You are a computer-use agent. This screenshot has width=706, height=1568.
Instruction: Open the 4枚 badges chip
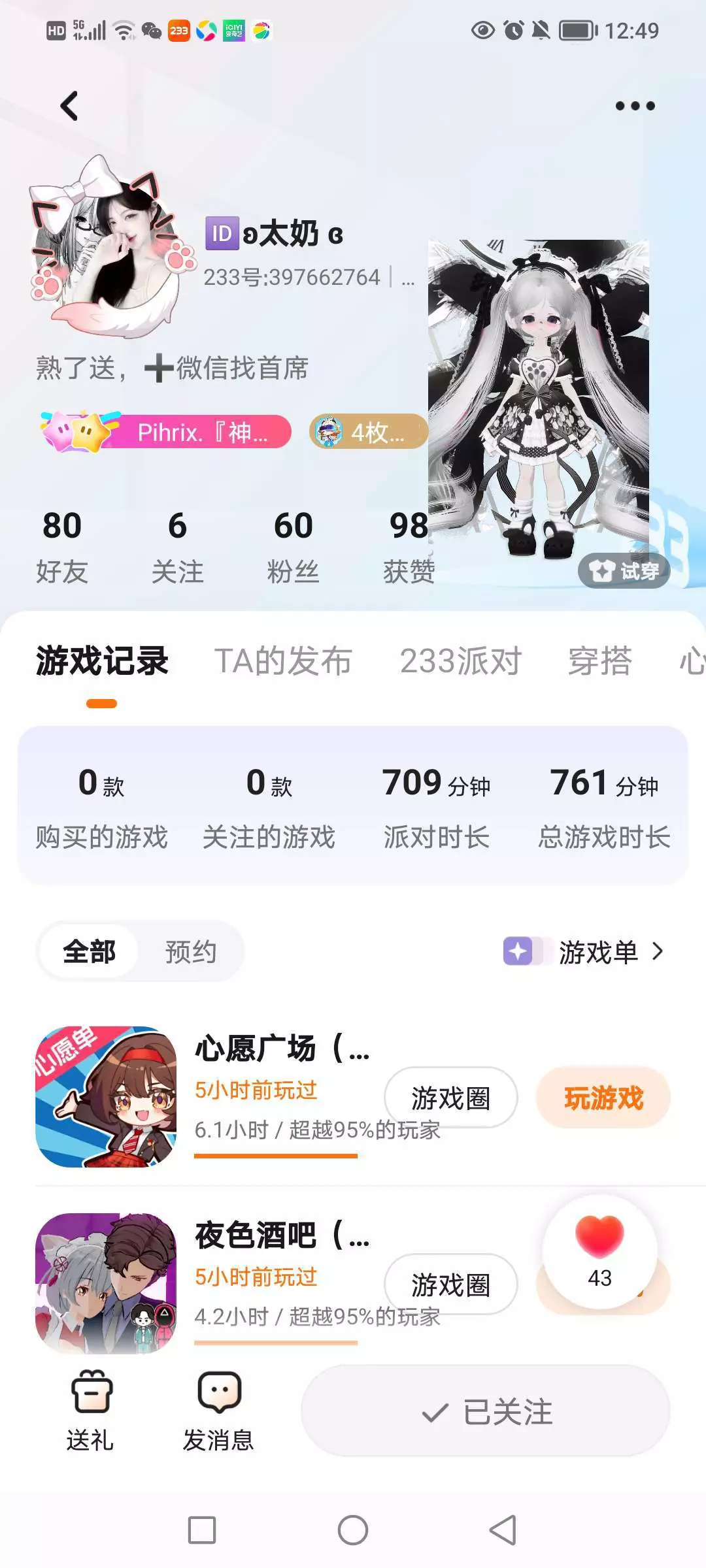coord(368,432)
